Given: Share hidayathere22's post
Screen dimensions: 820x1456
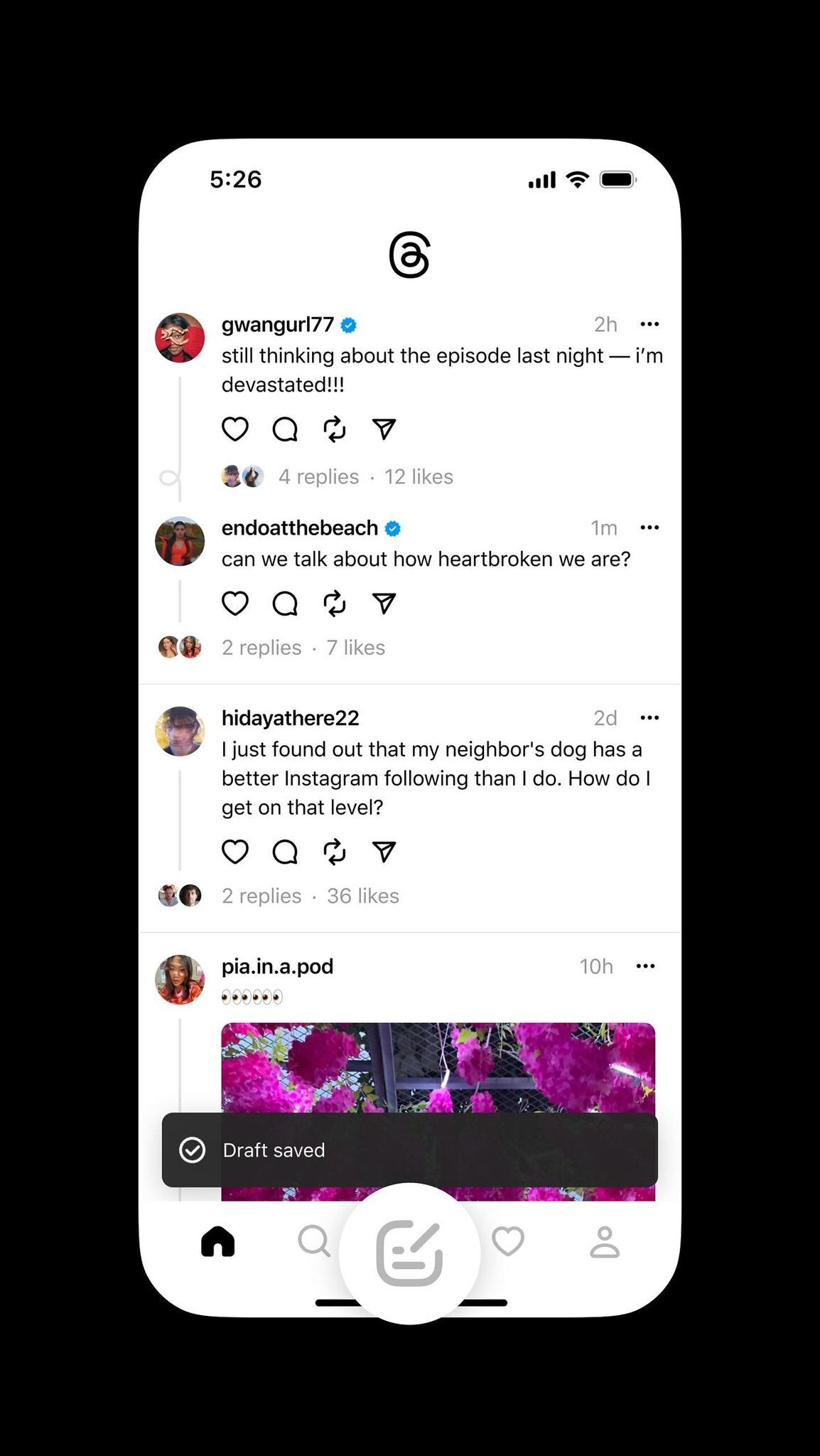Looking at the screenshot, I should pyautogui.click(x=384, y=851).
